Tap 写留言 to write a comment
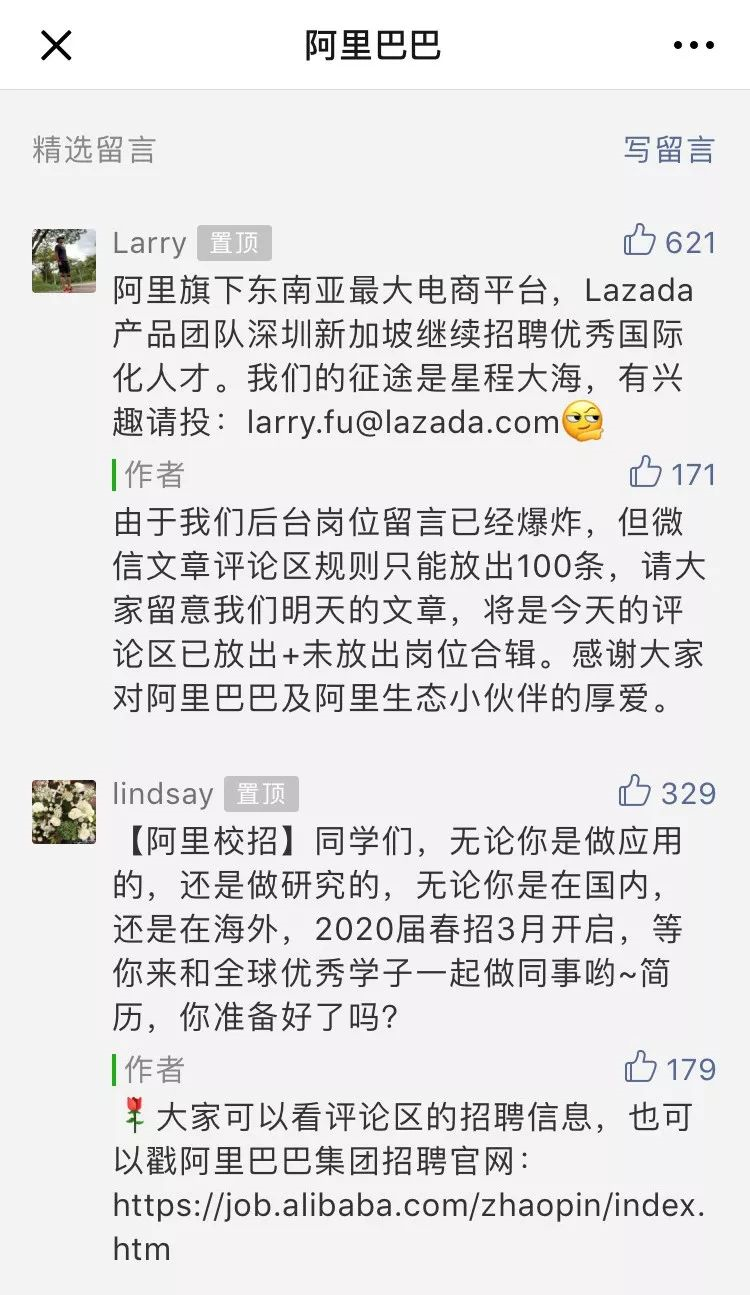This screenshot has width=750, height=1295. click(669, 150)
